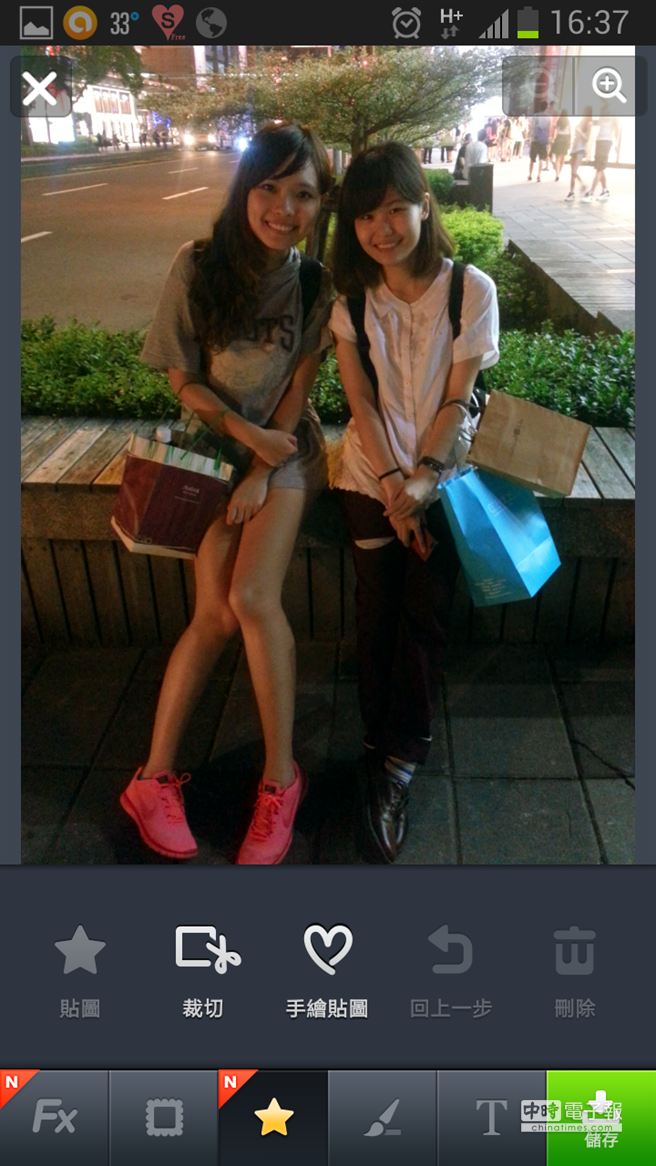Choose the 裁切 crop sticker option

click(x=205, y=969)
